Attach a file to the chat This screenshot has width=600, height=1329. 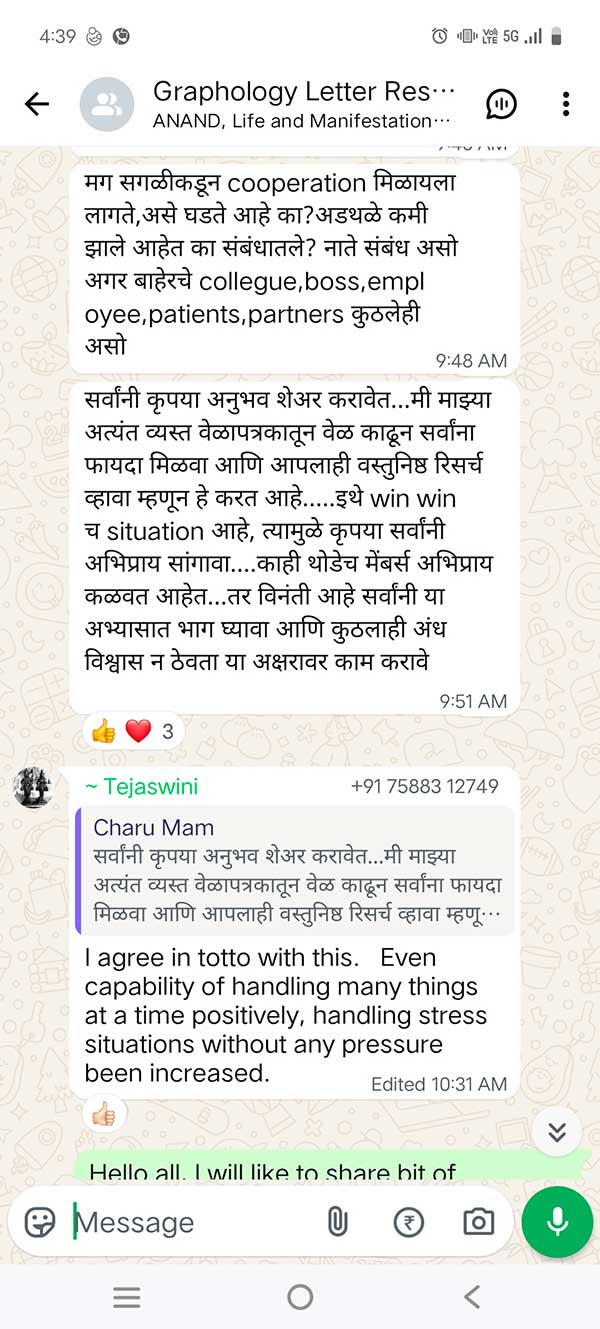337,1222
